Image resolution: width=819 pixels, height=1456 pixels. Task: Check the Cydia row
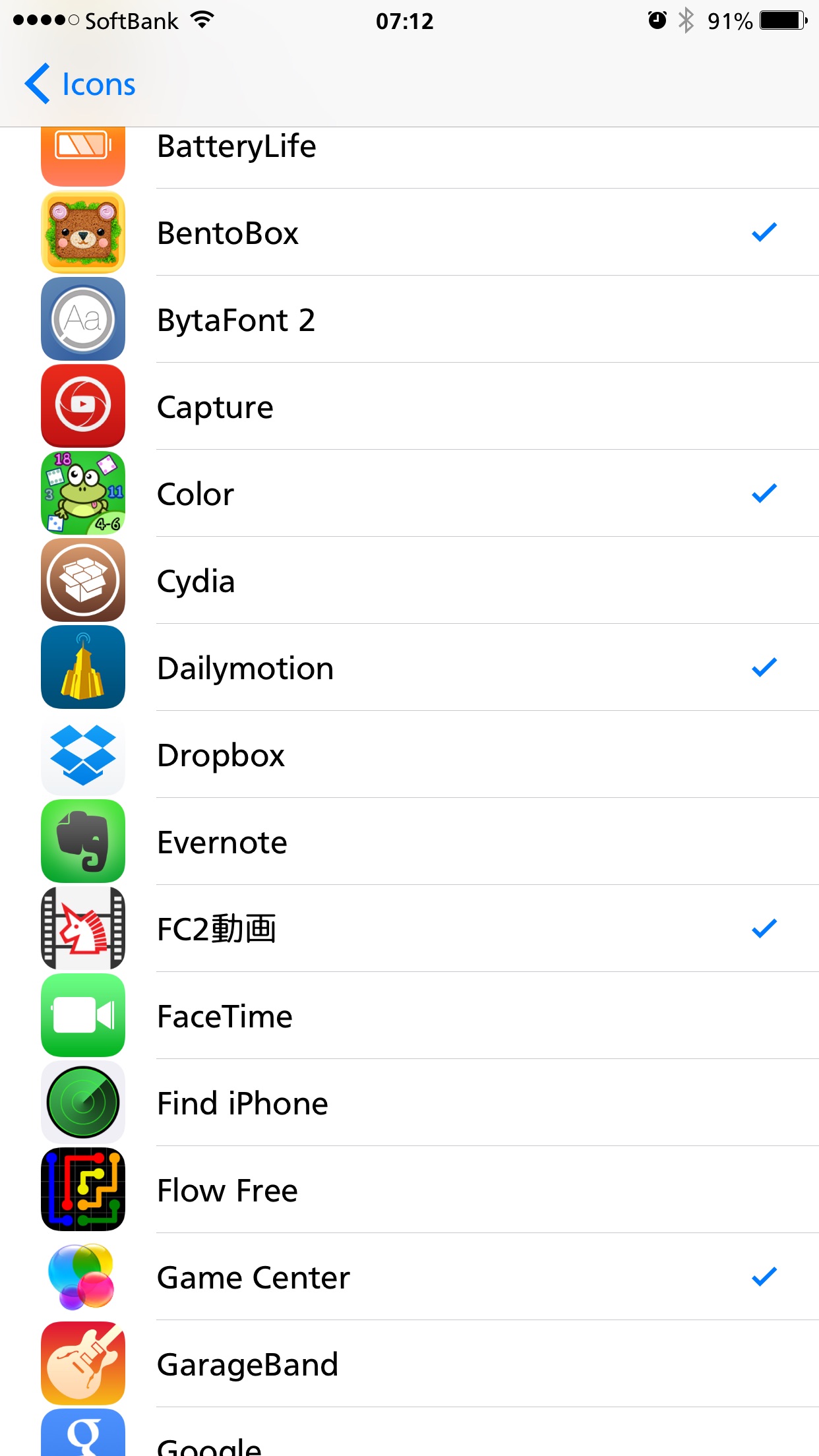tap(409, 580)
